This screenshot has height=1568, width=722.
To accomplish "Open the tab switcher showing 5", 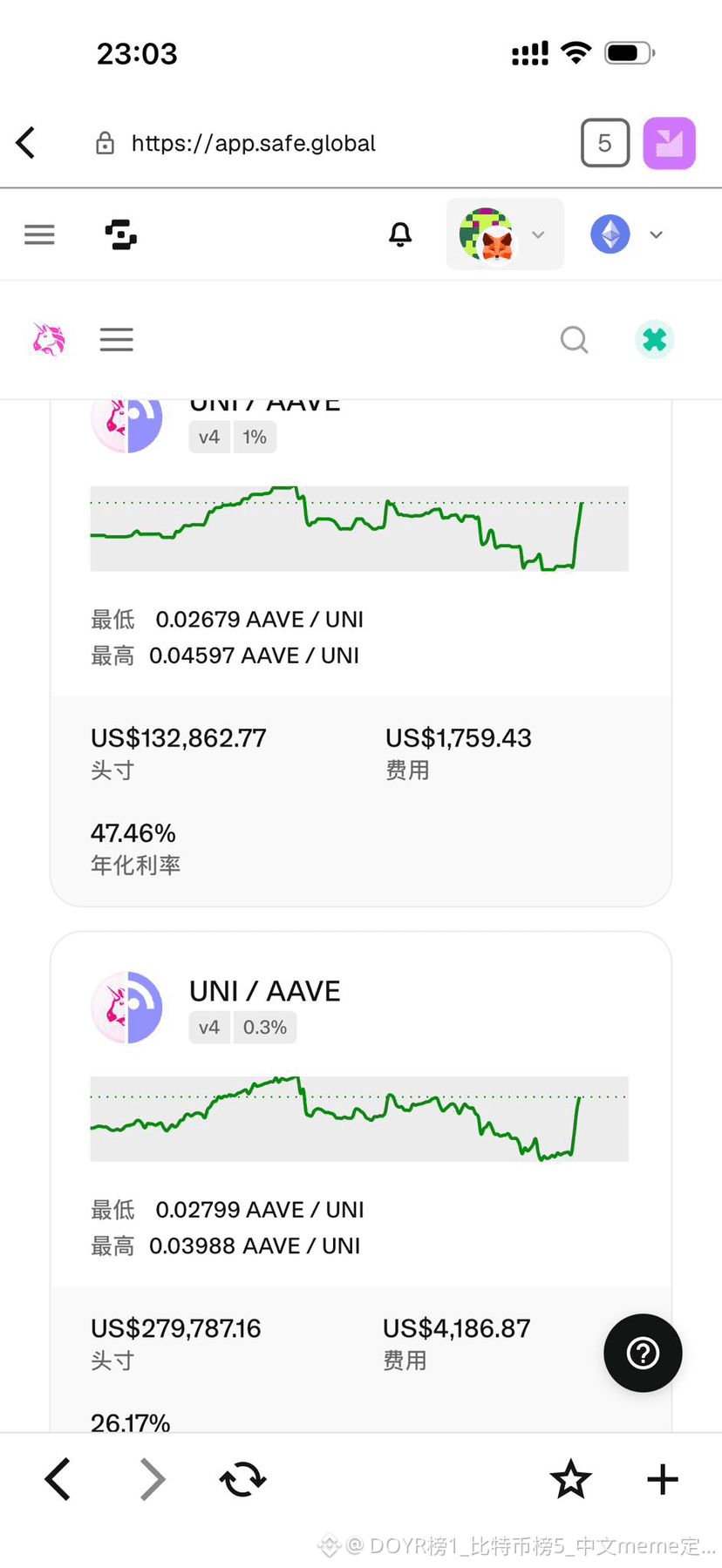I will click(605, 143).
